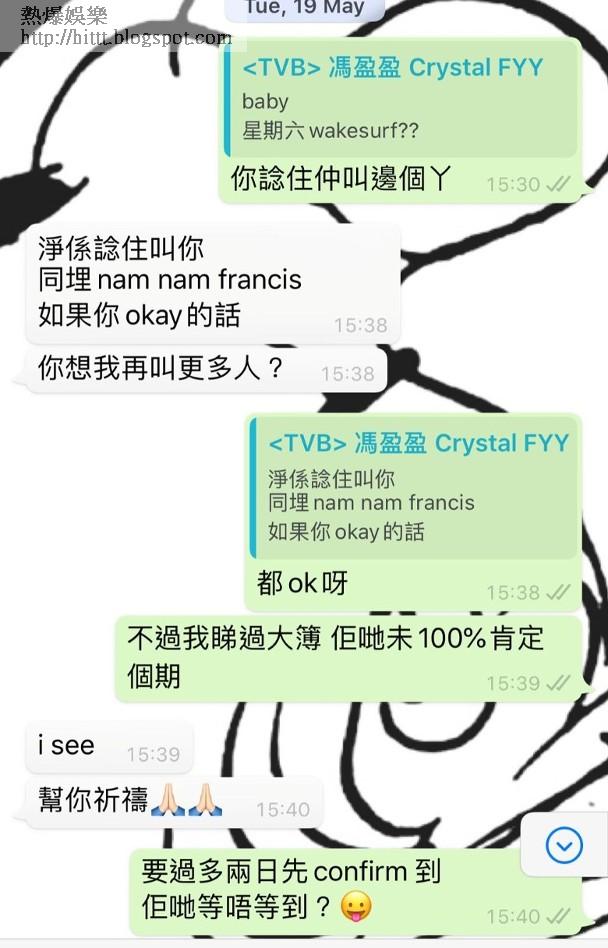Jump to latest messages with down arrow
The image size is (608, 948).
click(564, 845)
